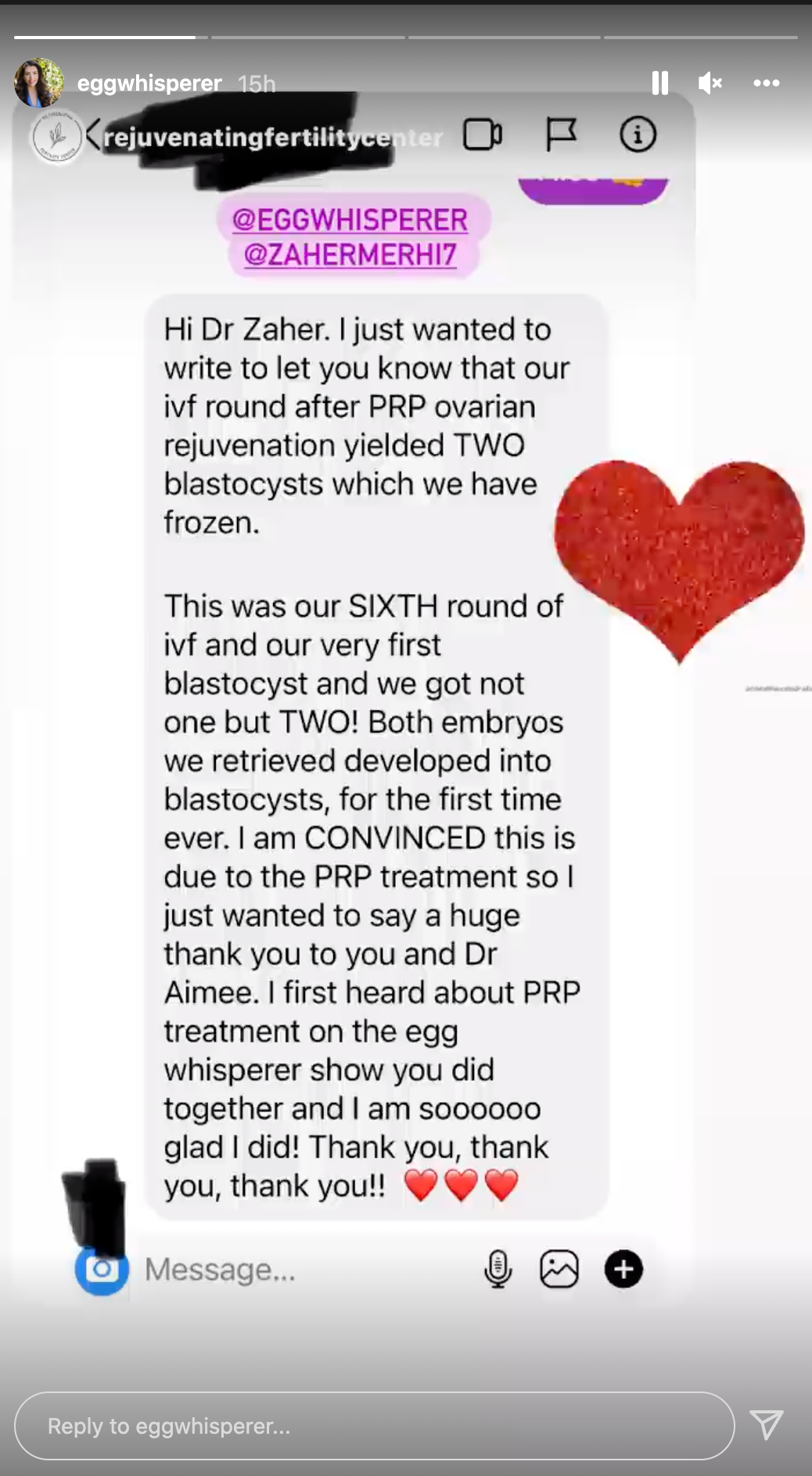Tap the eggwhisperer username

[x=149, y=83]
